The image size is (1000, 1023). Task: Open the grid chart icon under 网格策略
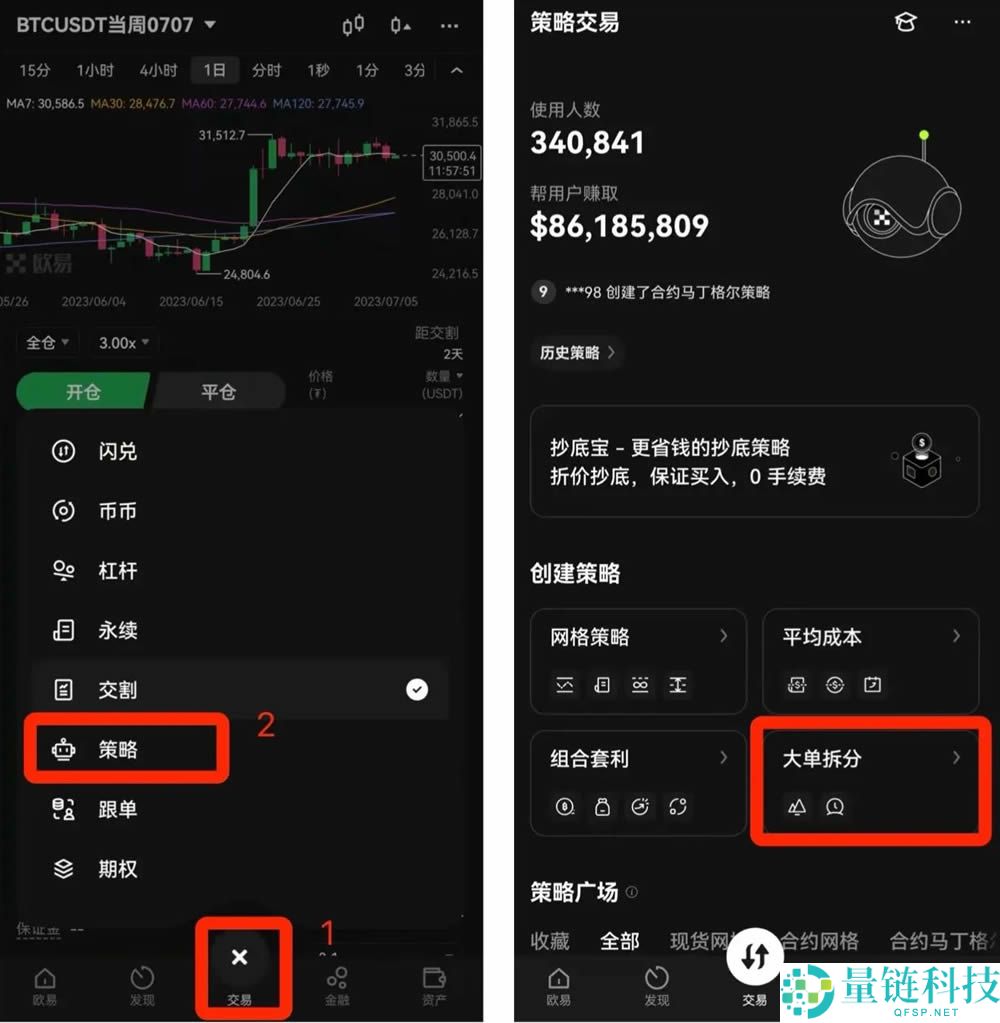(564, 685)
